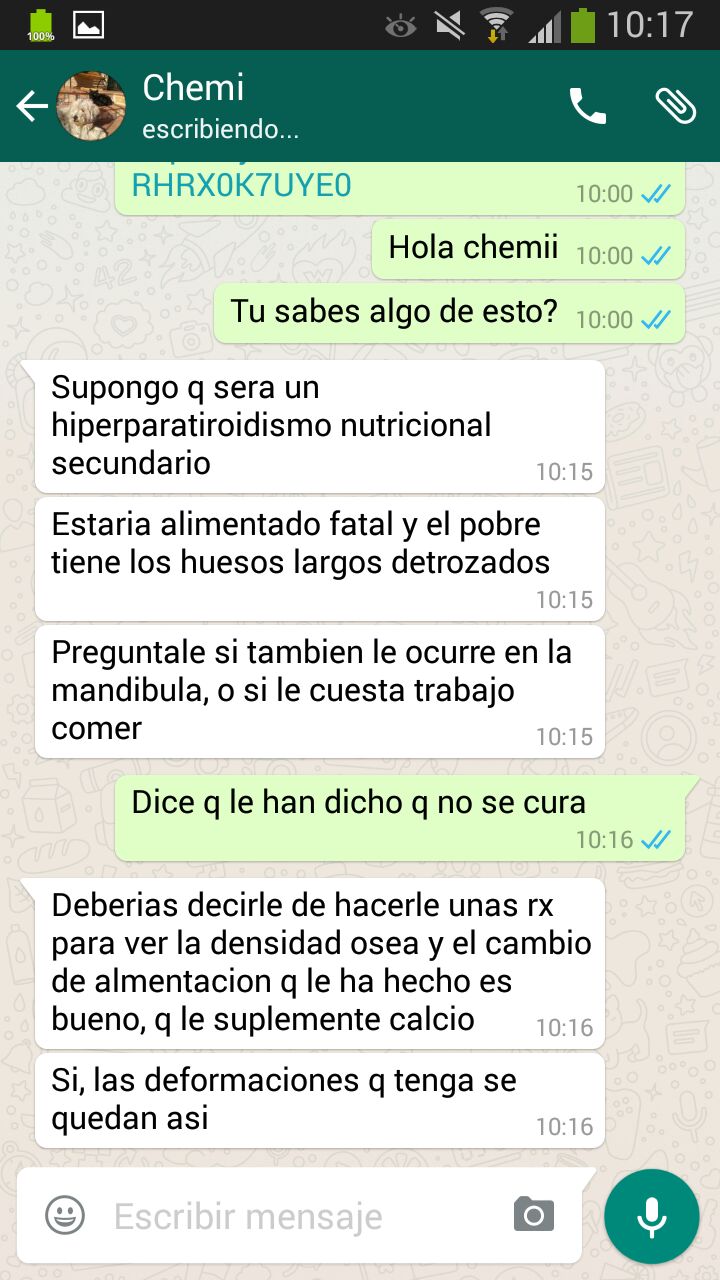Go back to the chat list

point(32,106)
